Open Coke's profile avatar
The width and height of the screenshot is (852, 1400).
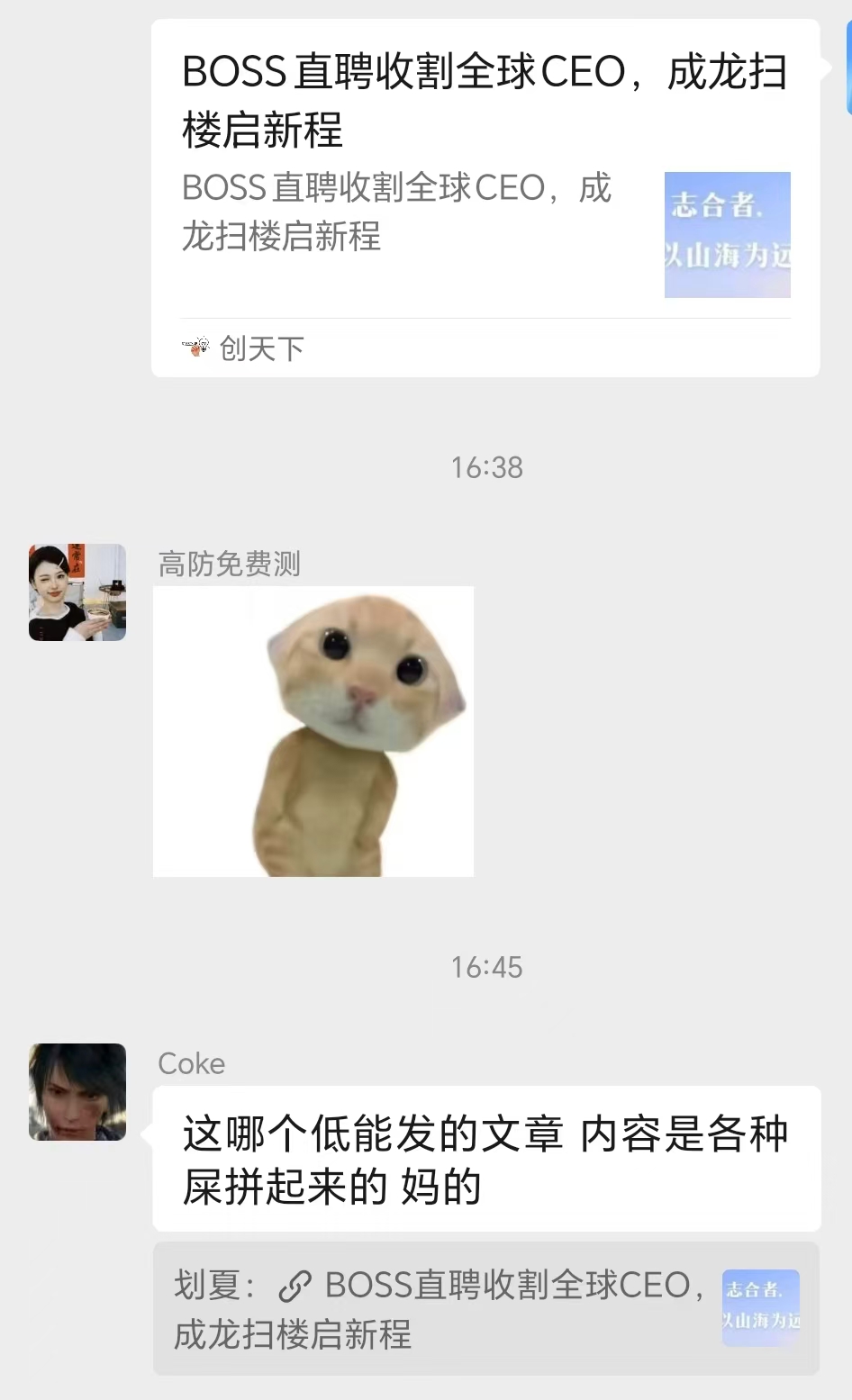coord(77,1091)
